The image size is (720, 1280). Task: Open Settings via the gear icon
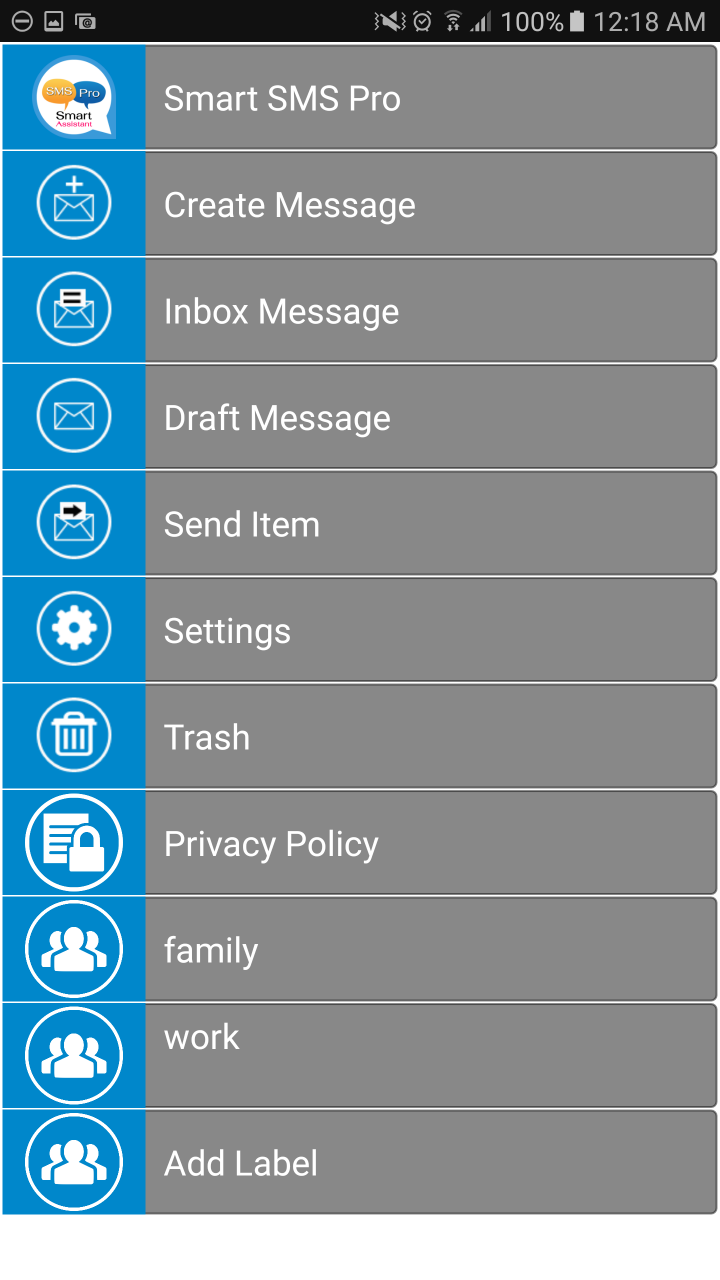[73, 628]
